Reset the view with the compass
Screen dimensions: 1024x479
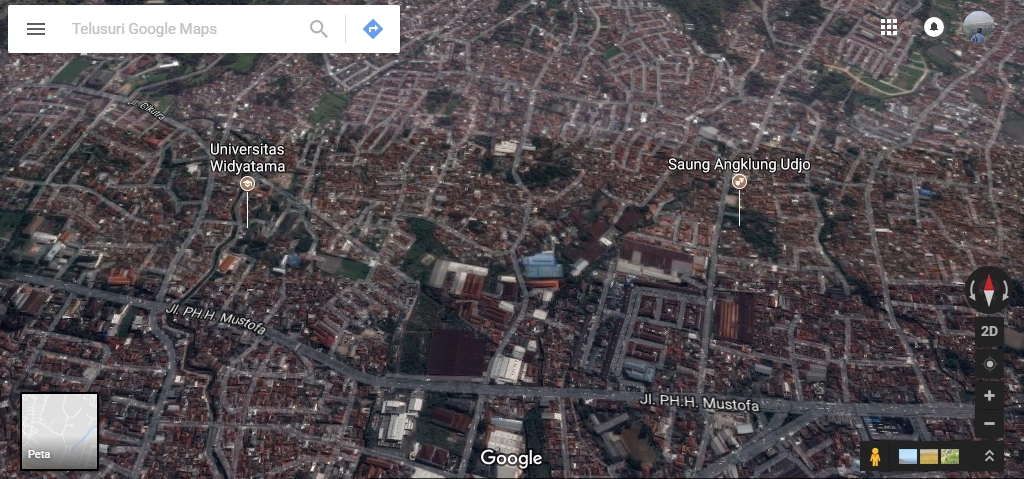(989, 290)
